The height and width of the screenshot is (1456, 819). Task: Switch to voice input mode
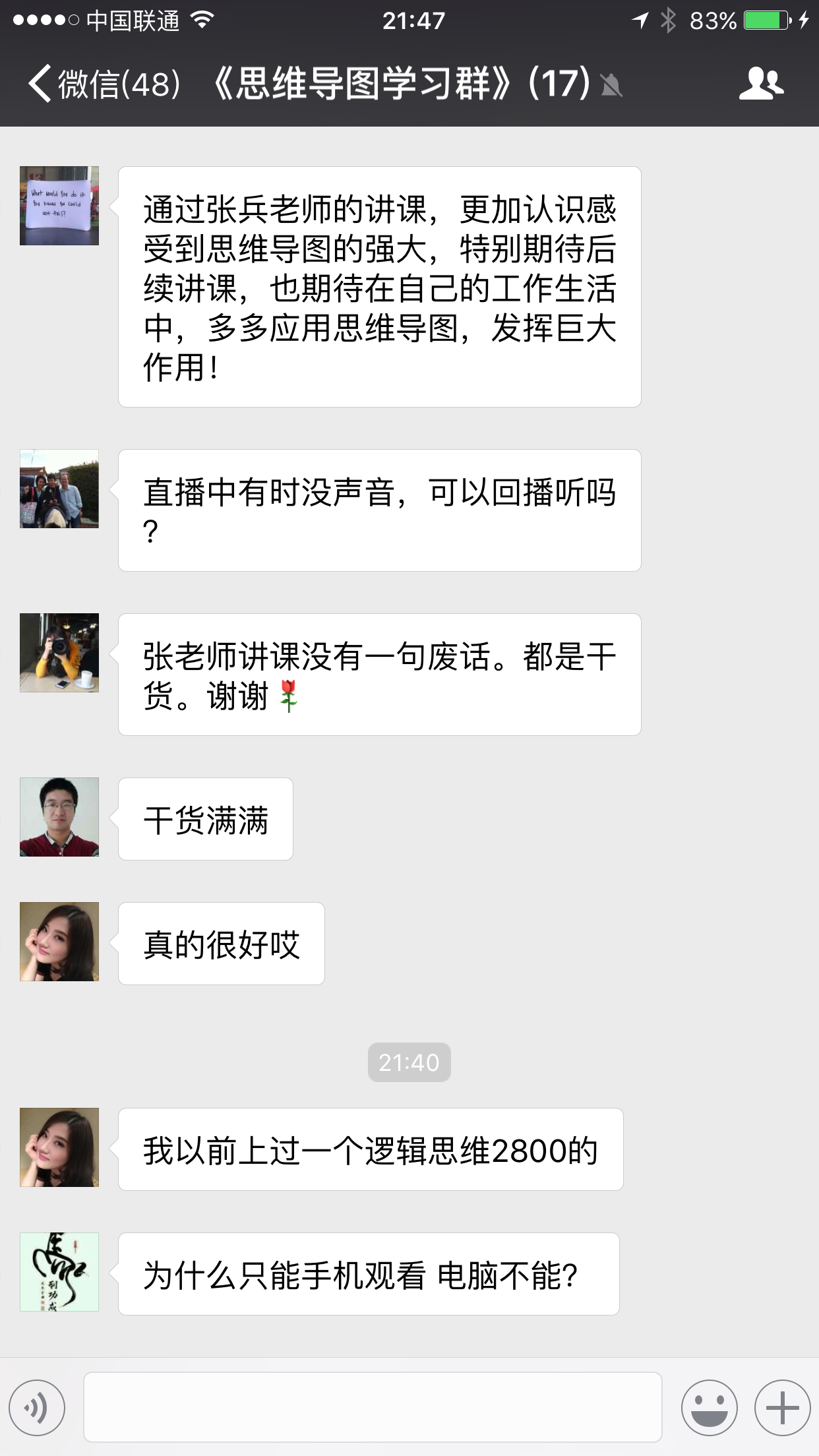[37, 1407]
